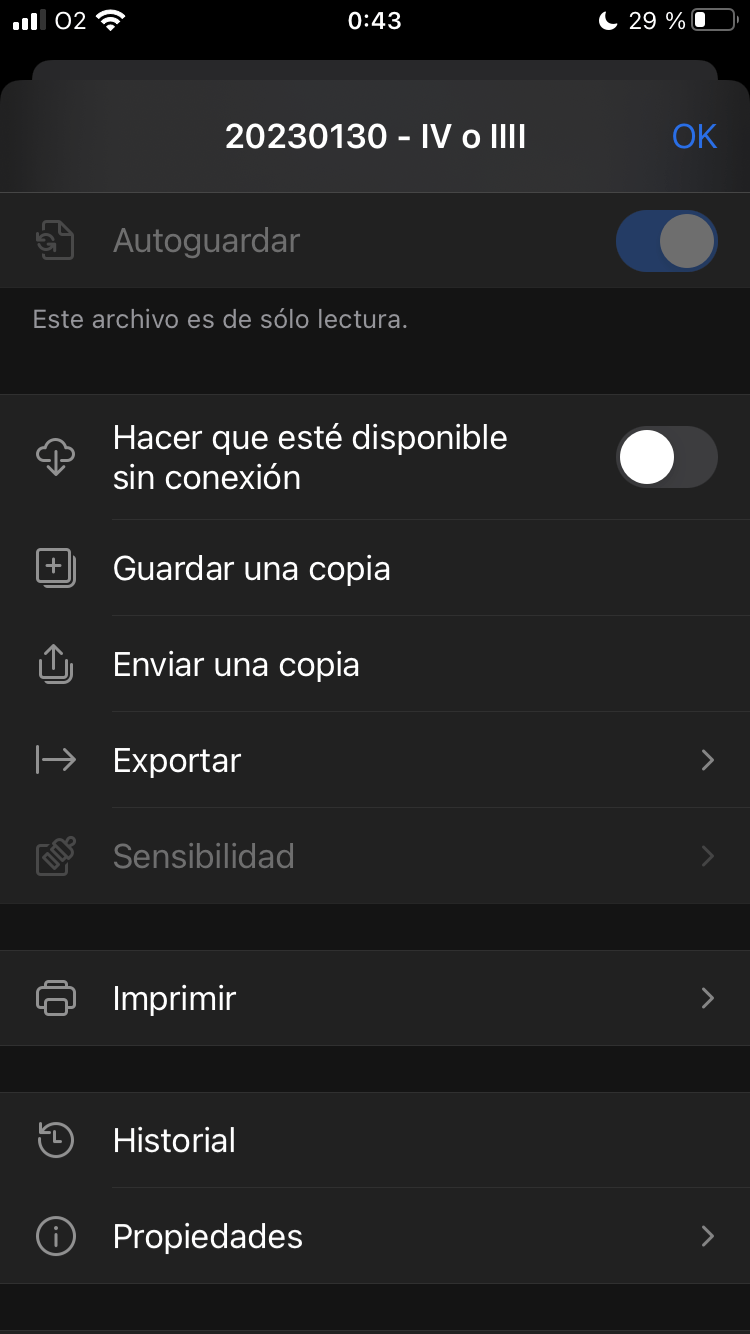Confirm with the OK button
This screenshot has width=750, height=1334.
click(694, 136)
